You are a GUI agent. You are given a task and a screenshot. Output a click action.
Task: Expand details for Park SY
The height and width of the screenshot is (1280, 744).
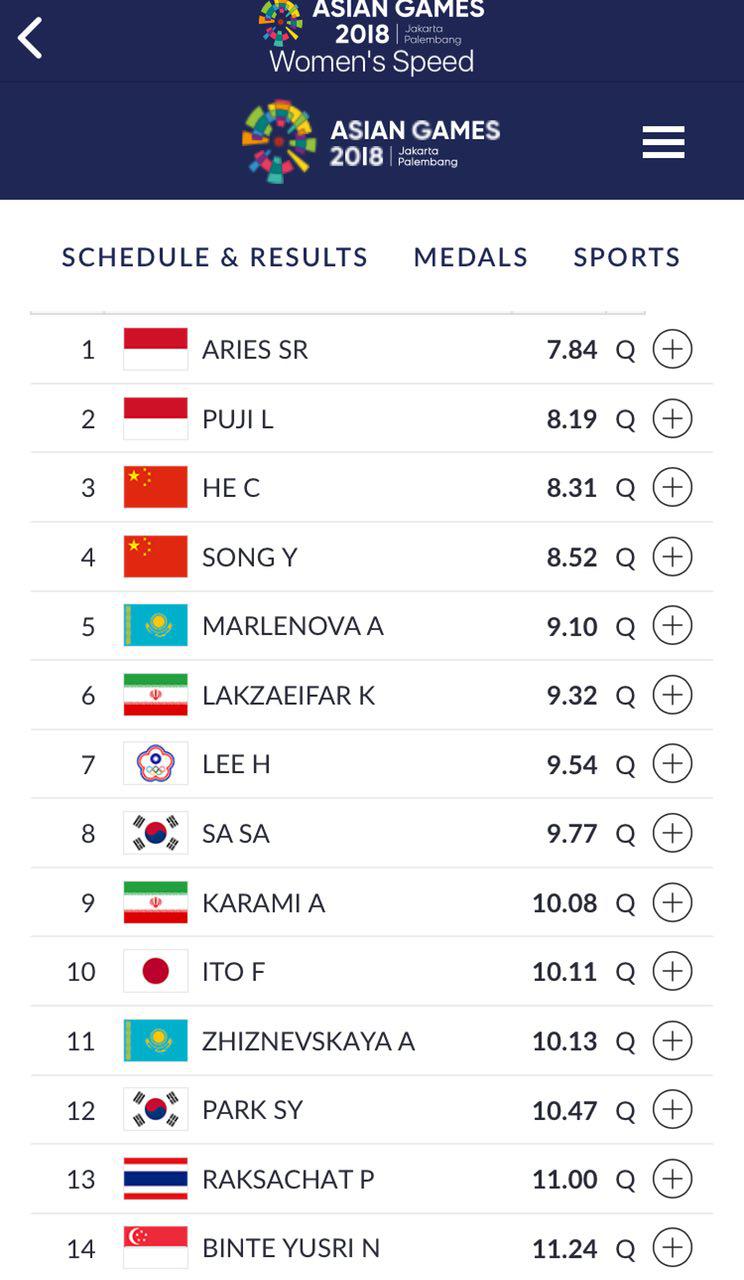pos(672,1110)
